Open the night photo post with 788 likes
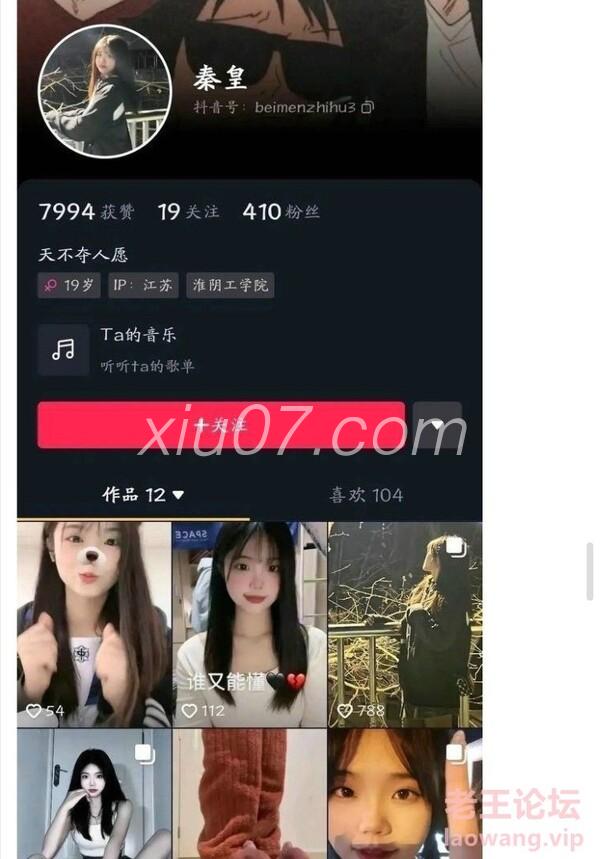600x859 pixels. 405,625
